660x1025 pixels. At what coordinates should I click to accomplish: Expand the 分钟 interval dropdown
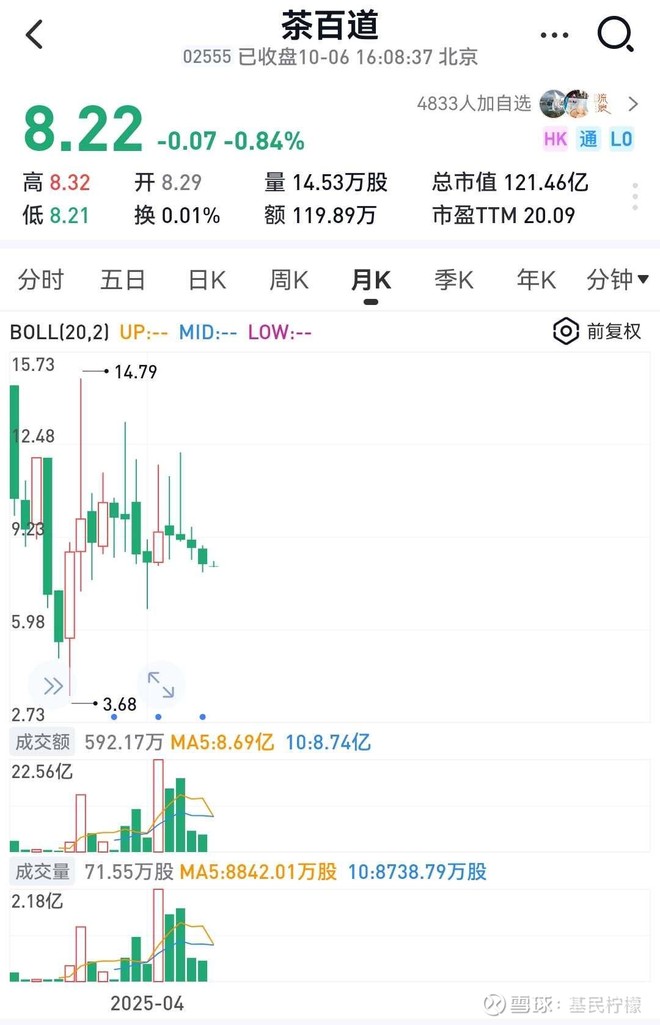[x=617, y=280]
